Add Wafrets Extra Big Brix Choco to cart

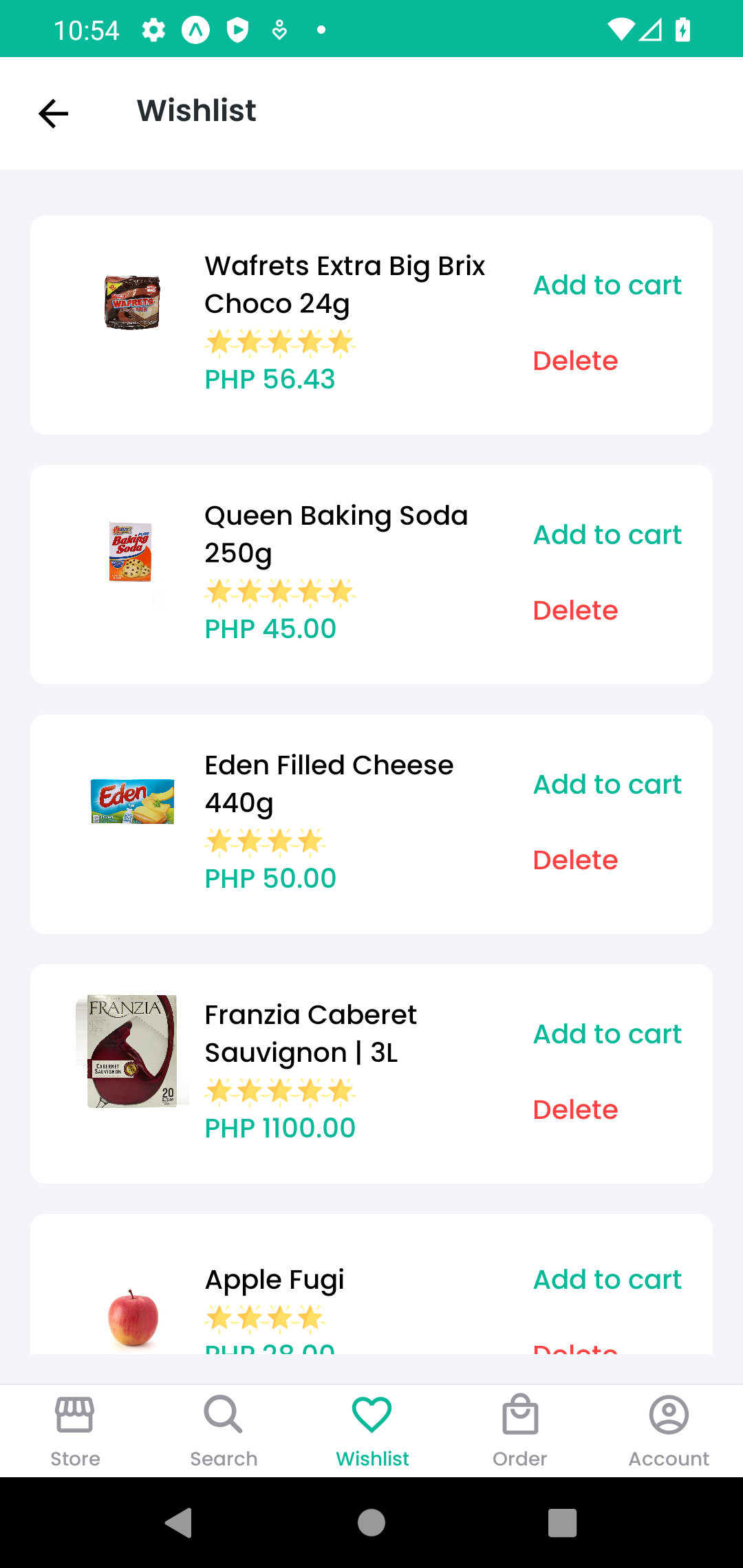607,285
